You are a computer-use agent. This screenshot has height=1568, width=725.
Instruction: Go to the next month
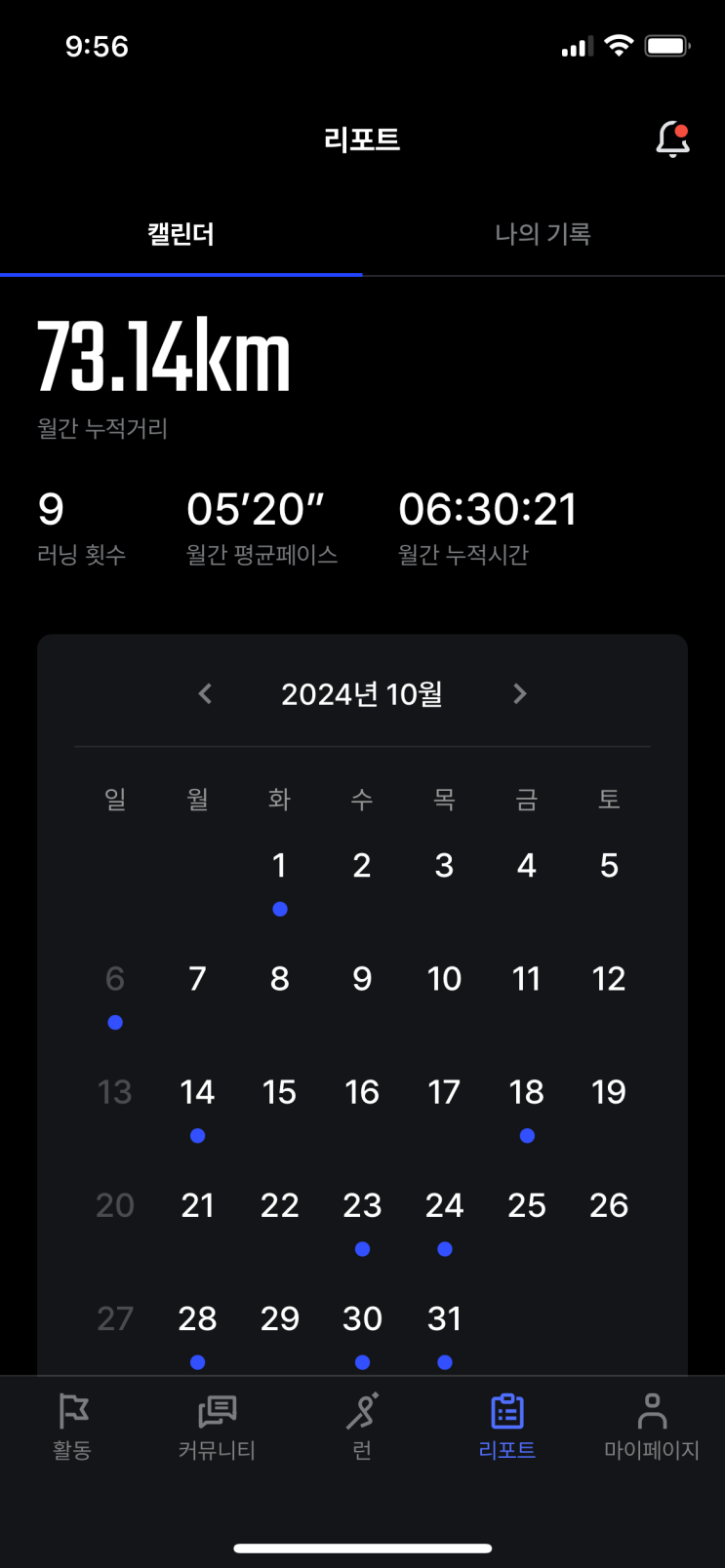tap(519, 693)
